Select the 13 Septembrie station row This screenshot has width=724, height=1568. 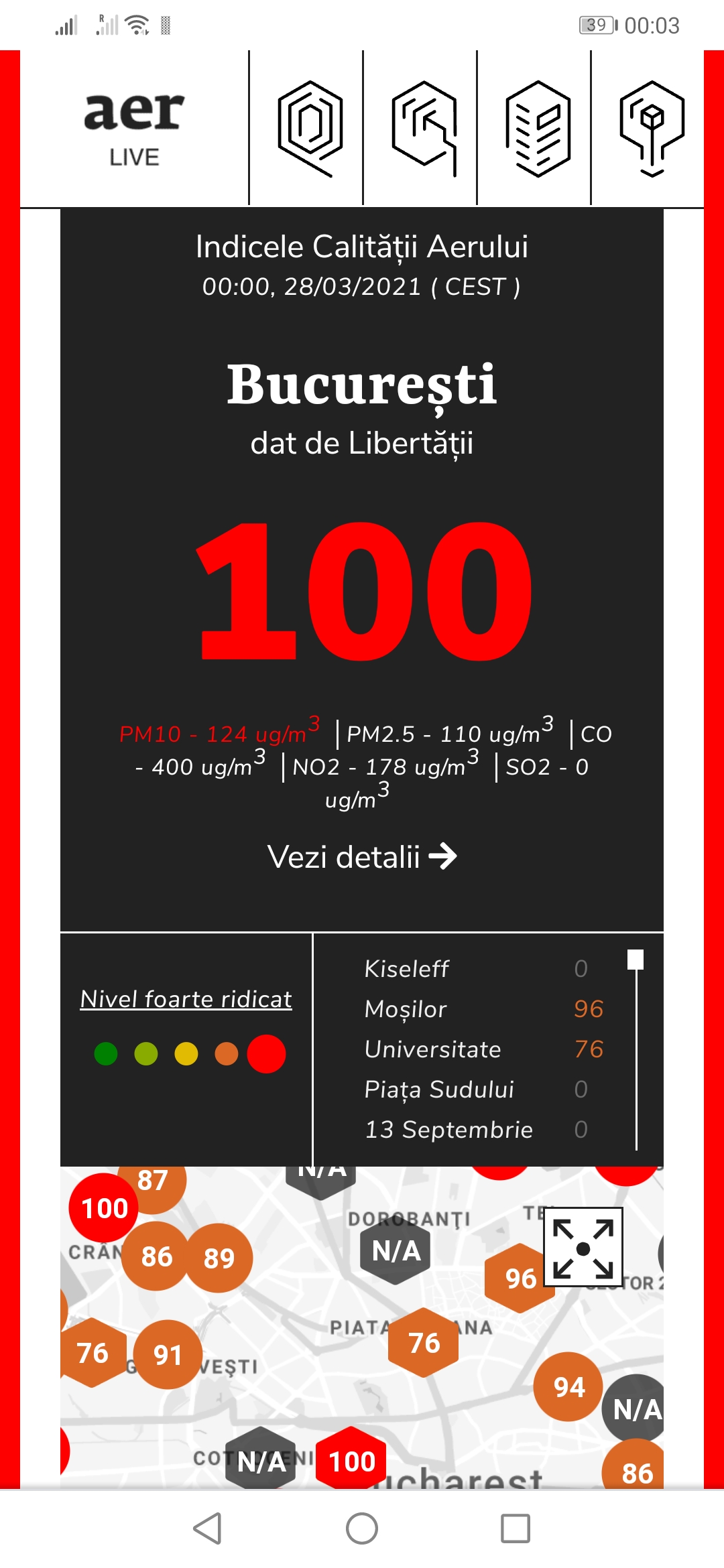pos(475,1130)
